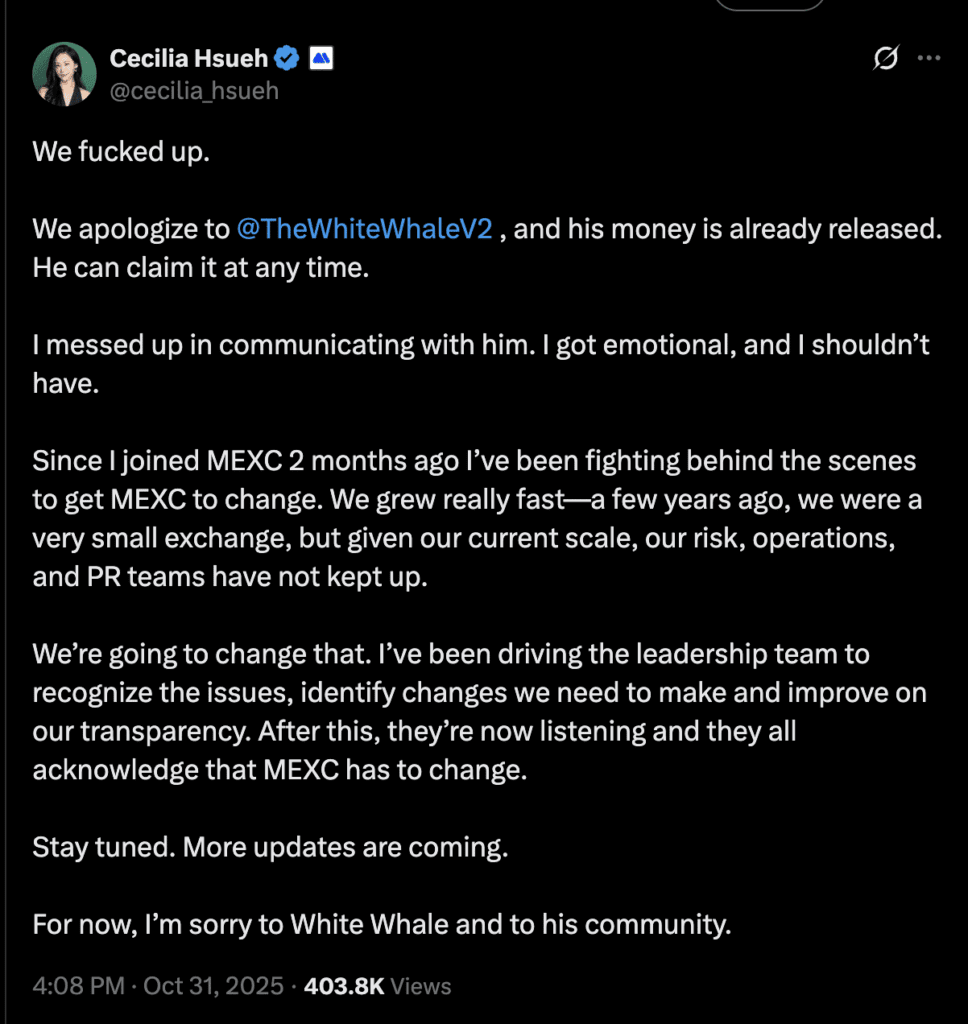Image resolution: width=968 pixels, height=1024 pixels.
Task: Tap the MEXC affiliation badge beside the name
Action: pos(321,59)
